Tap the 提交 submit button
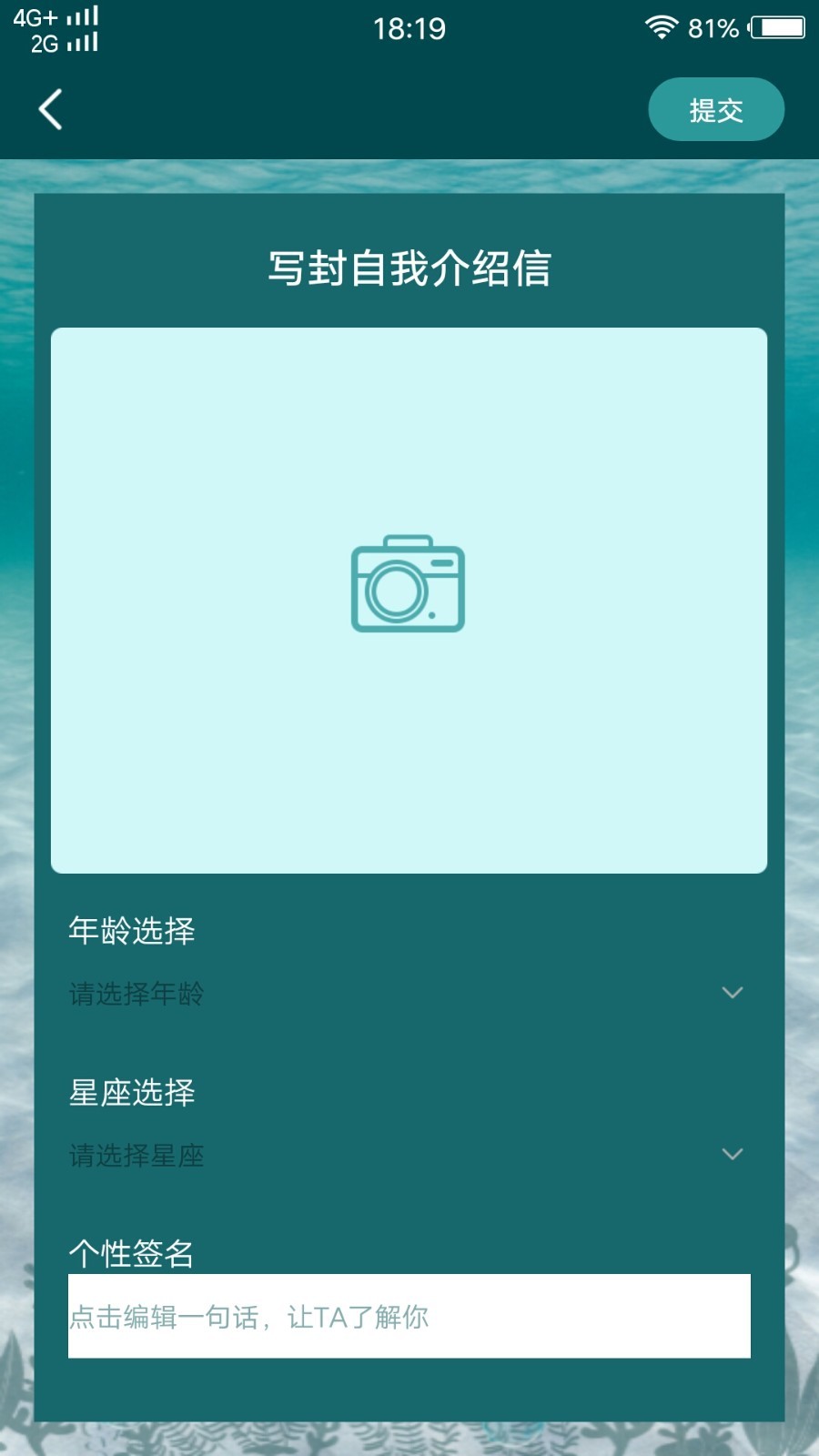 [715, 110]
